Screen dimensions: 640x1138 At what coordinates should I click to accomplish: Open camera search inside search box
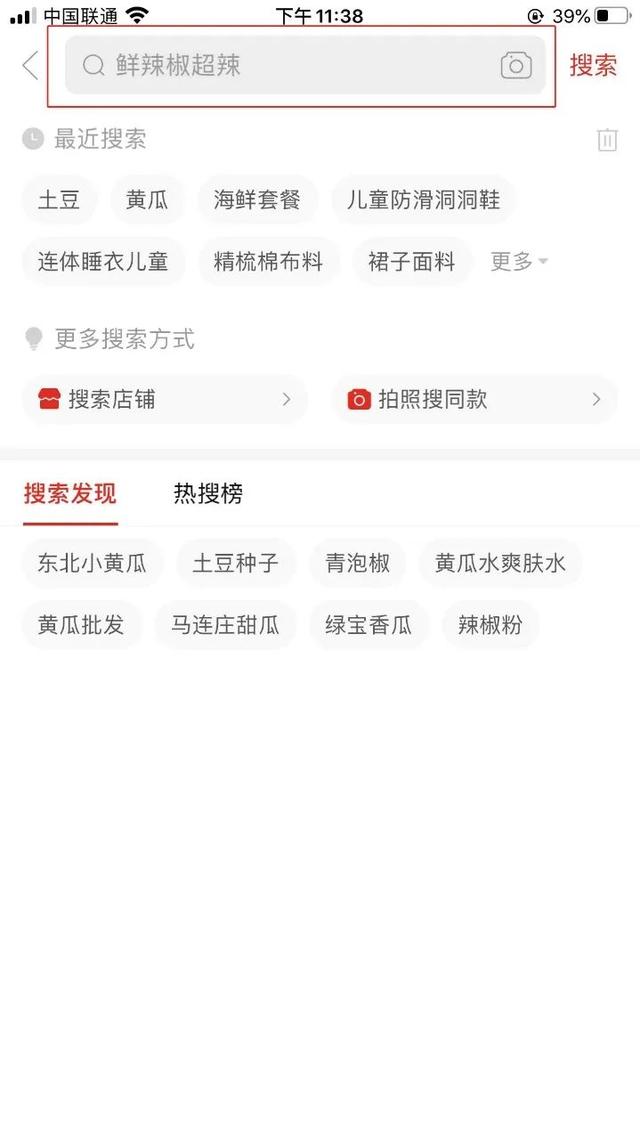coord(516,66)
